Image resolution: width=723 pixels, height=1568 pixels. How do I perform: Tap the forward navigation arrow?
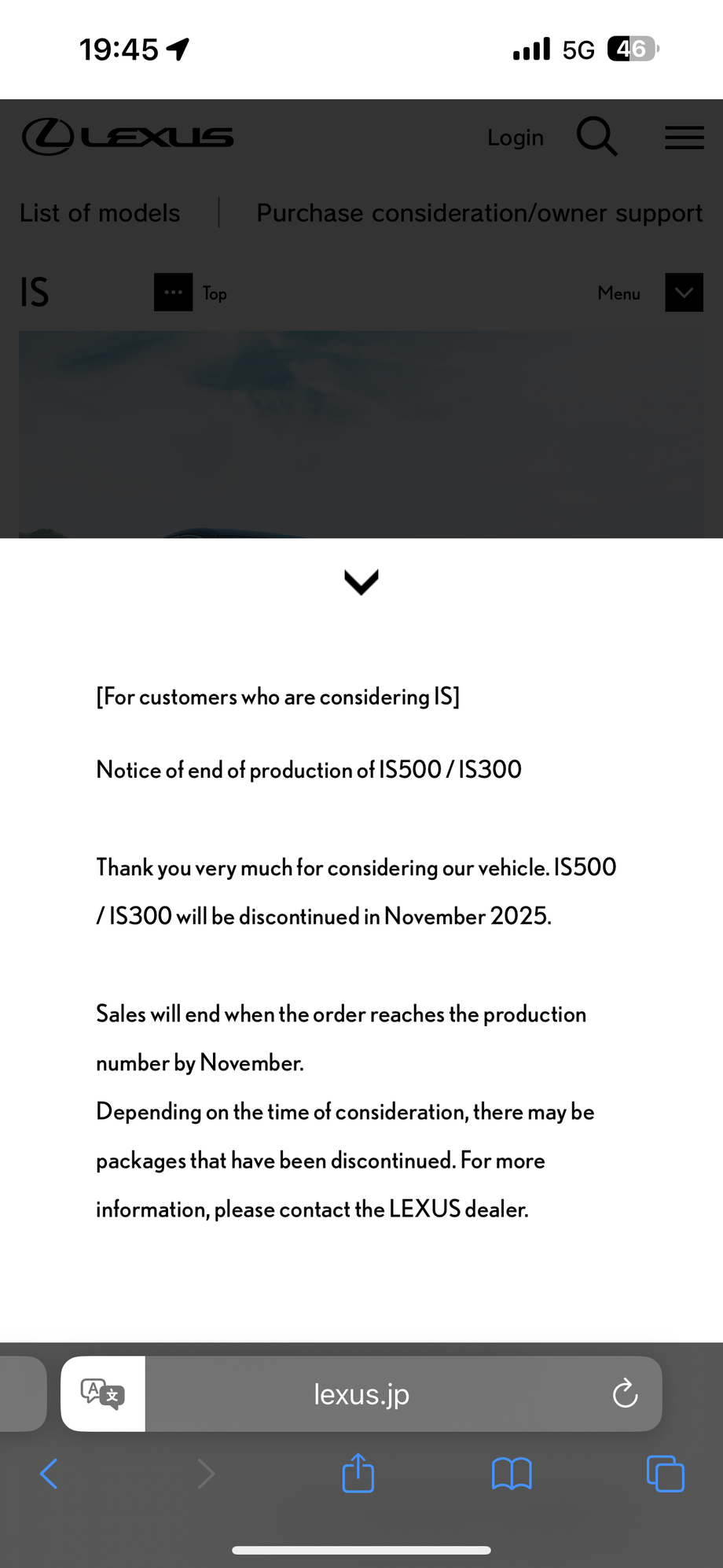(x=205, y=1473)
